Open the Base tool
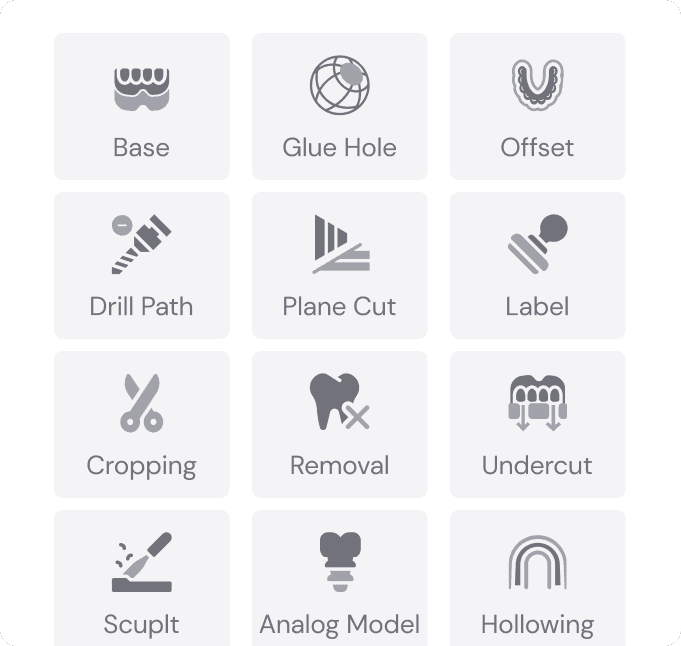The image size is (681, 646). coord(142,106)
